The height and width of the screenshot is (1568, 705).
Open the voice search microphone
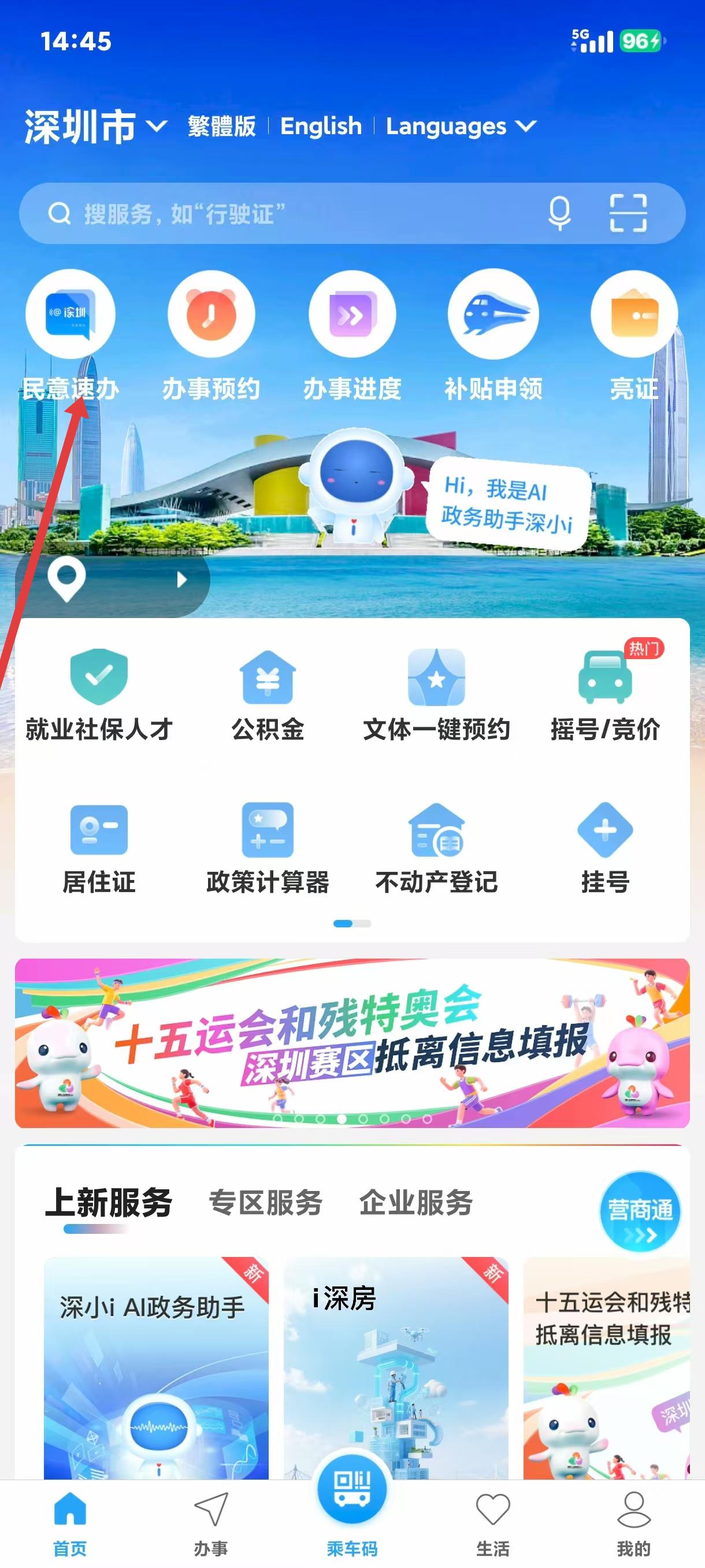(559, 213)
